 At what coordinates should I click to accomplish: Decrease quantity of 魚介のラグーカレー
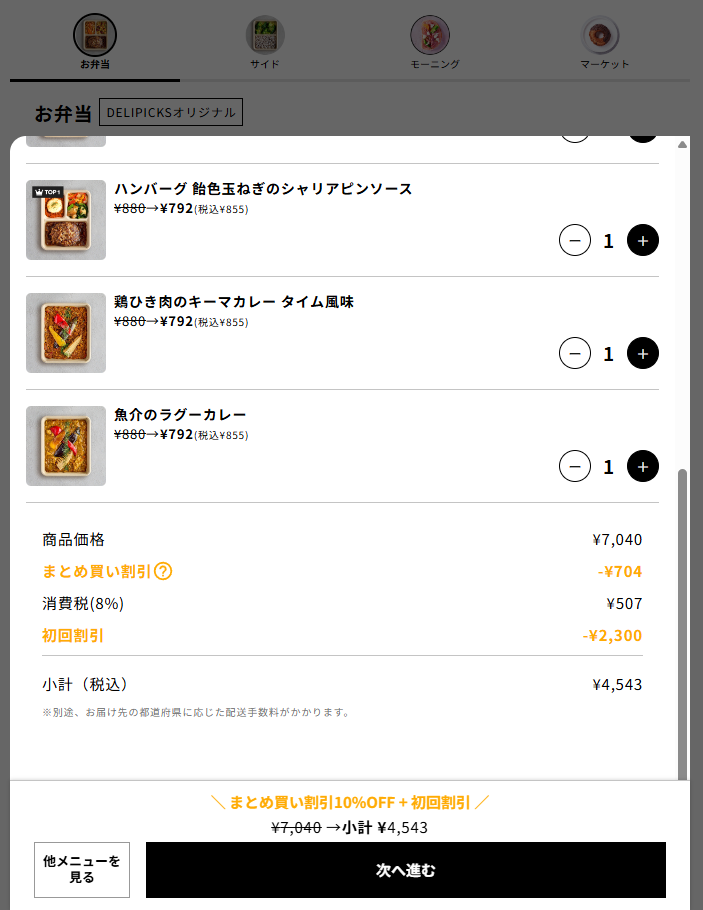coord(575,466)
